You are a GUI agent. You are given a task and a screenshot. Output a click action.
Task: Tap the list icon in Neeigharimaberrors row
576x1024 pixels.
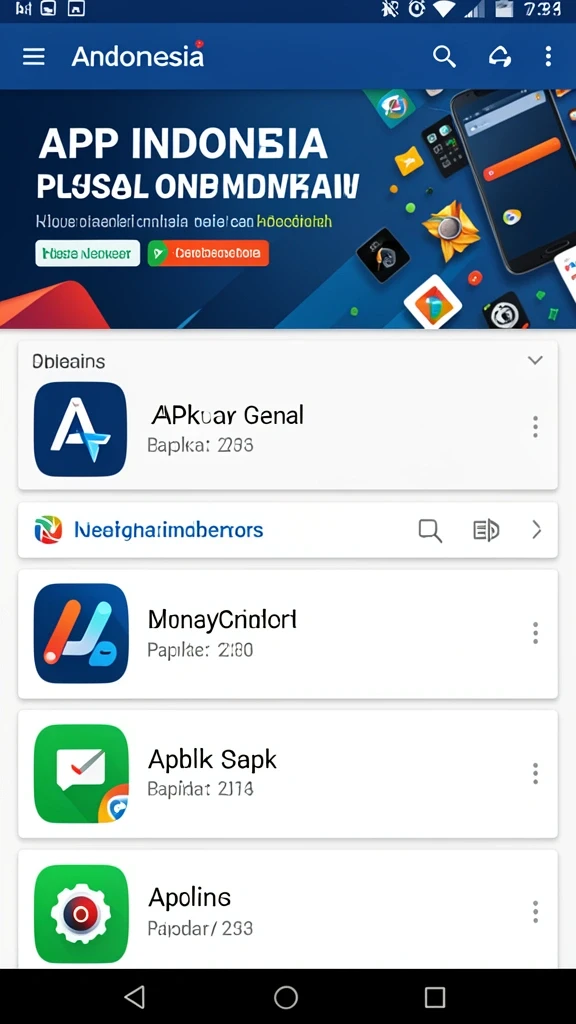pyautogui.click(x=486, y=530)
